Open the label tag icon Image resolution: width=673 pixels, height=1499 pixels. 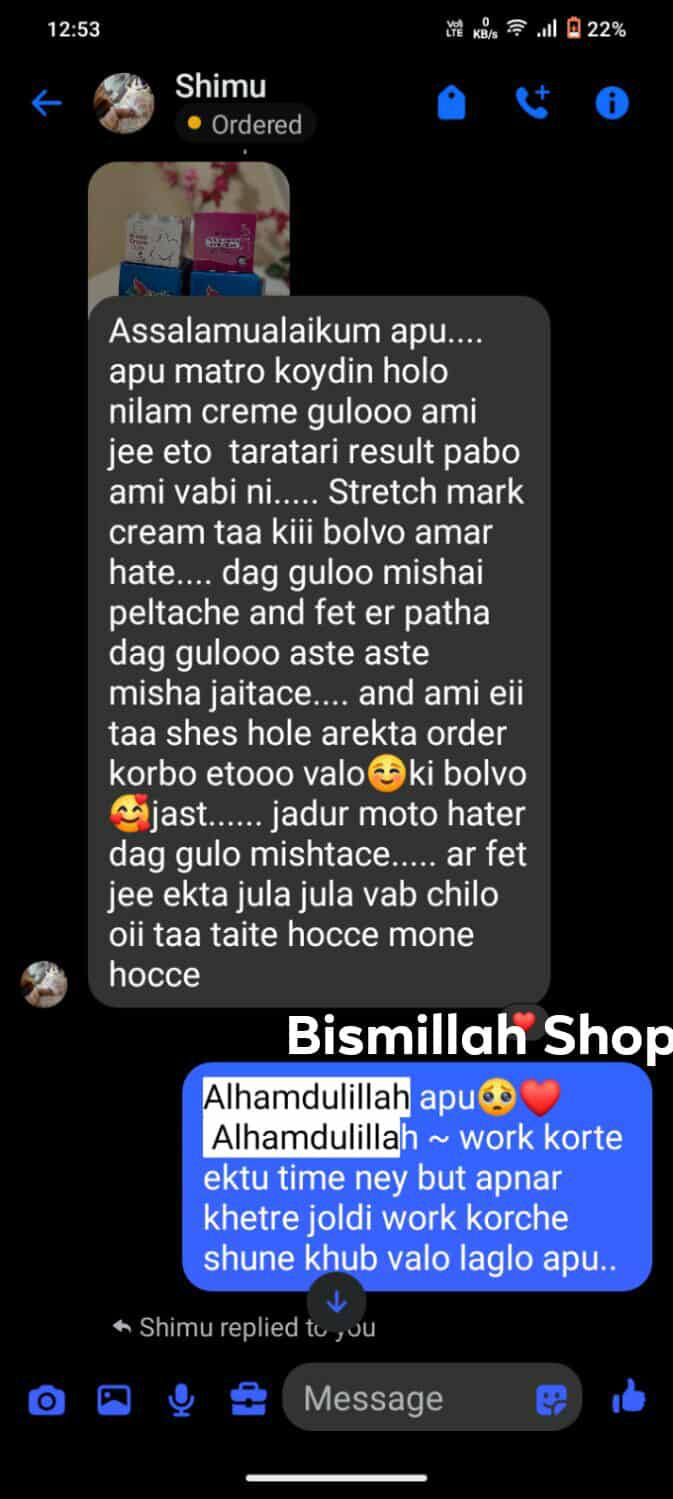[452, 103]
